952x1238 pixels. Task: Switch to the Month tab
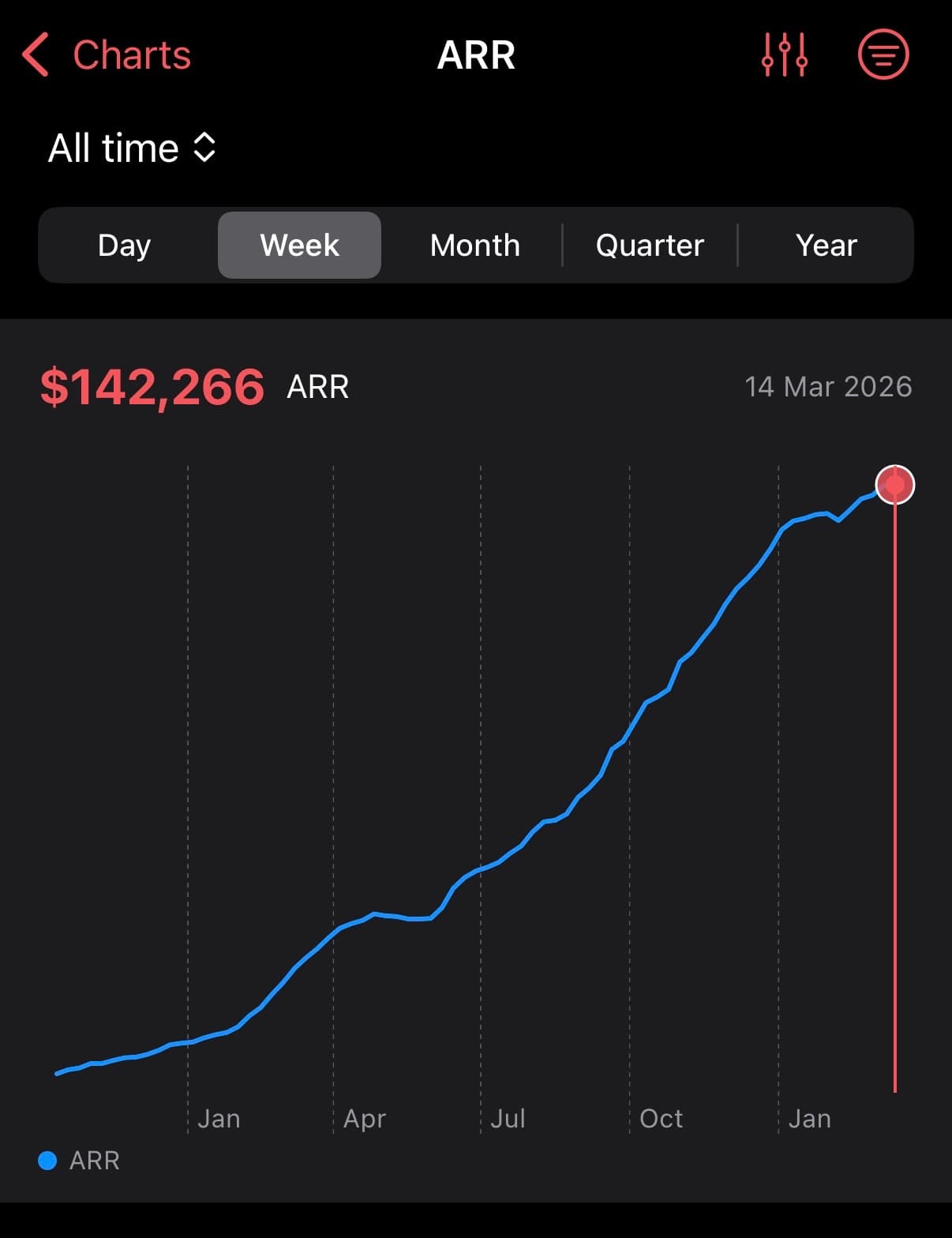pos(474,245)
